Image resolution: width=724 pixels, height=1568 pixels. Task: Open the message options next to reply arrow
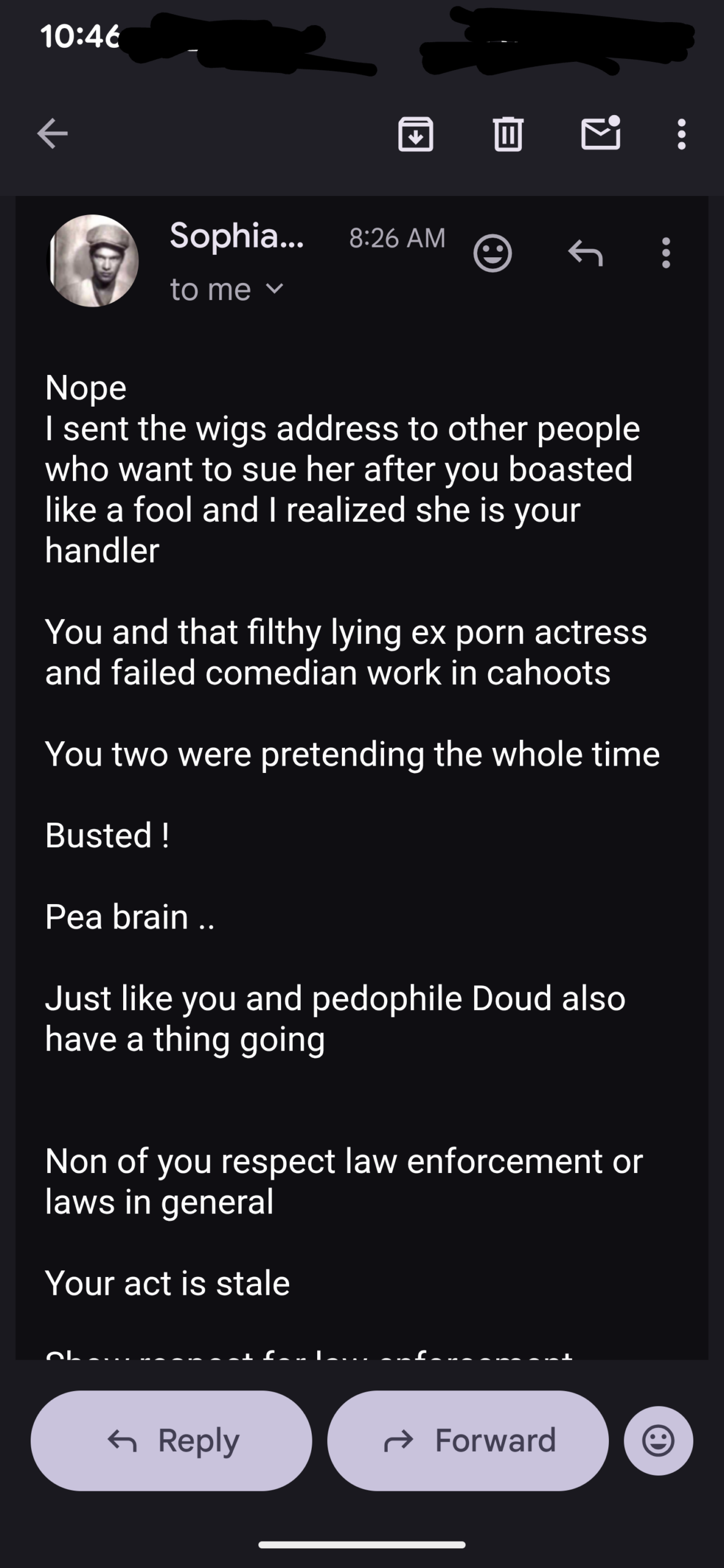(666, 252)
